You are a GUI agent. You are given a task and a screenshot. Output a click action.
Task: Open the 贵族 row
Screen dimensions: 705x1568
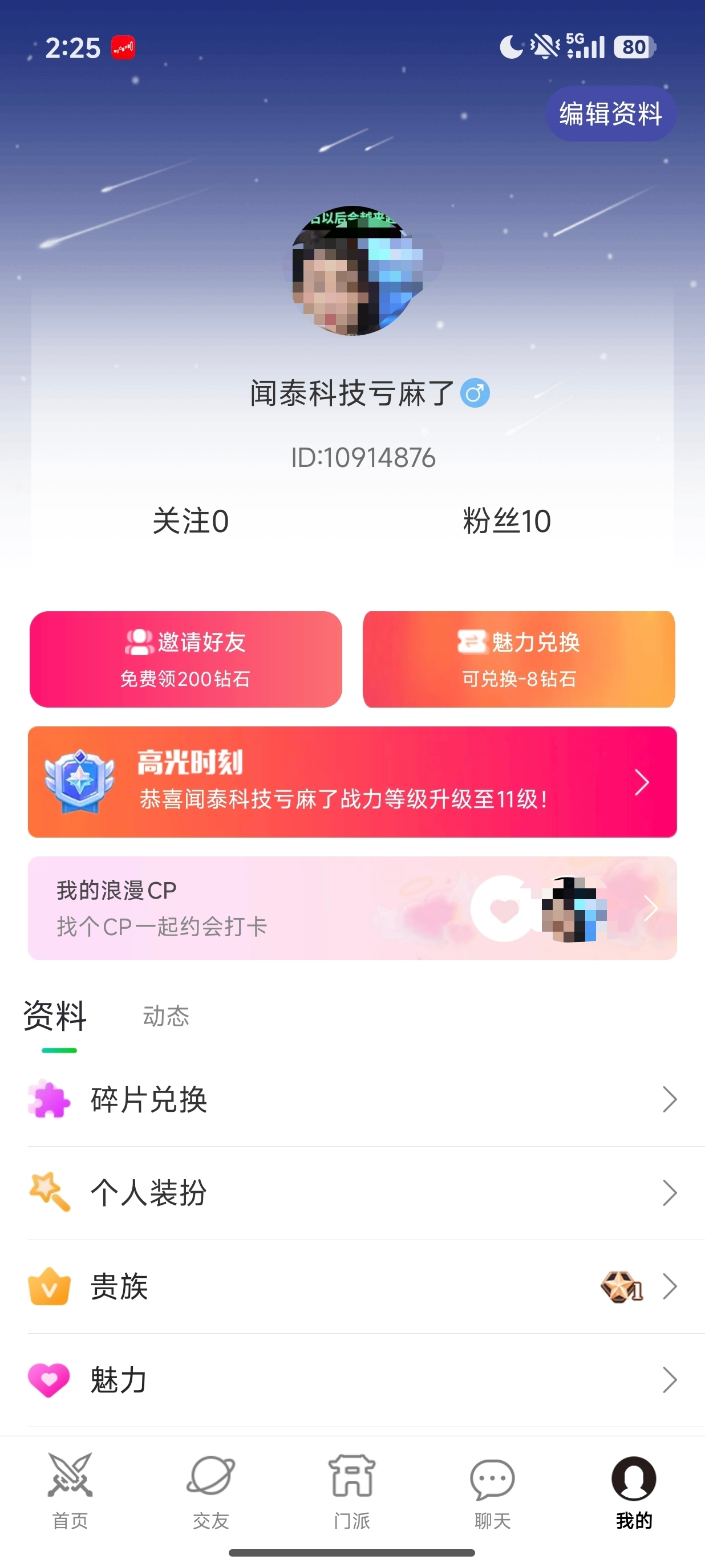tap(352, 1286)
